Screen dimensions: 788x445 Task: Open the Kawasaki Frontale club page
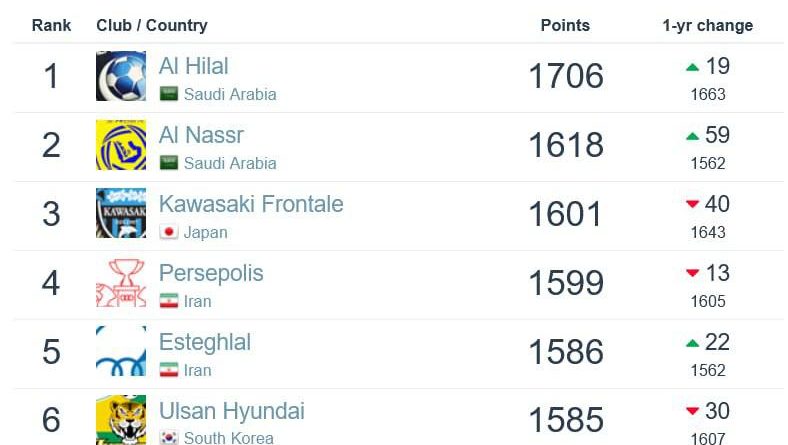coord(250,205)
